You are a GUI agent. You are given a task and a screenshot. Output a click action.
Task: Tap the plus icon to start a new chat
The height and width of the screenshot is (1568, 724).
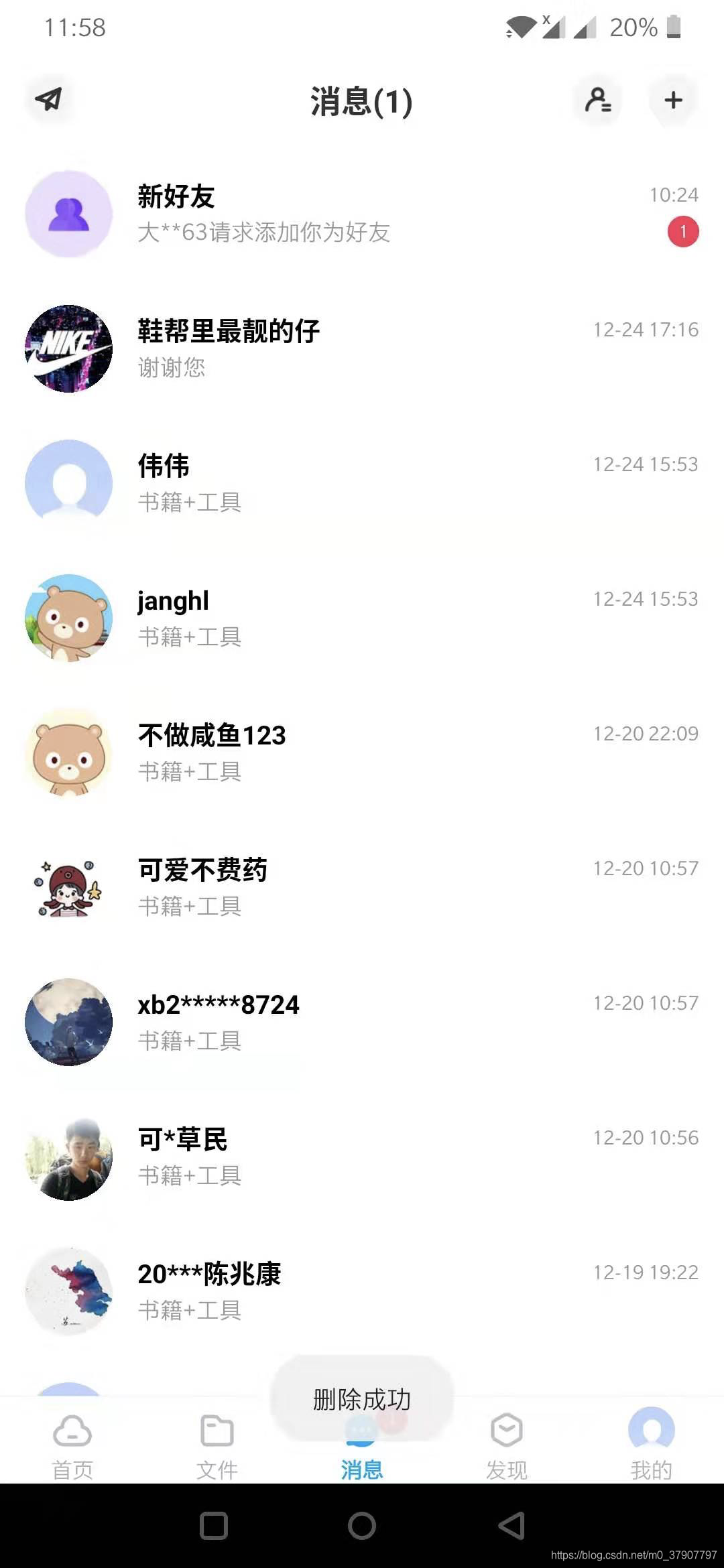672,101
